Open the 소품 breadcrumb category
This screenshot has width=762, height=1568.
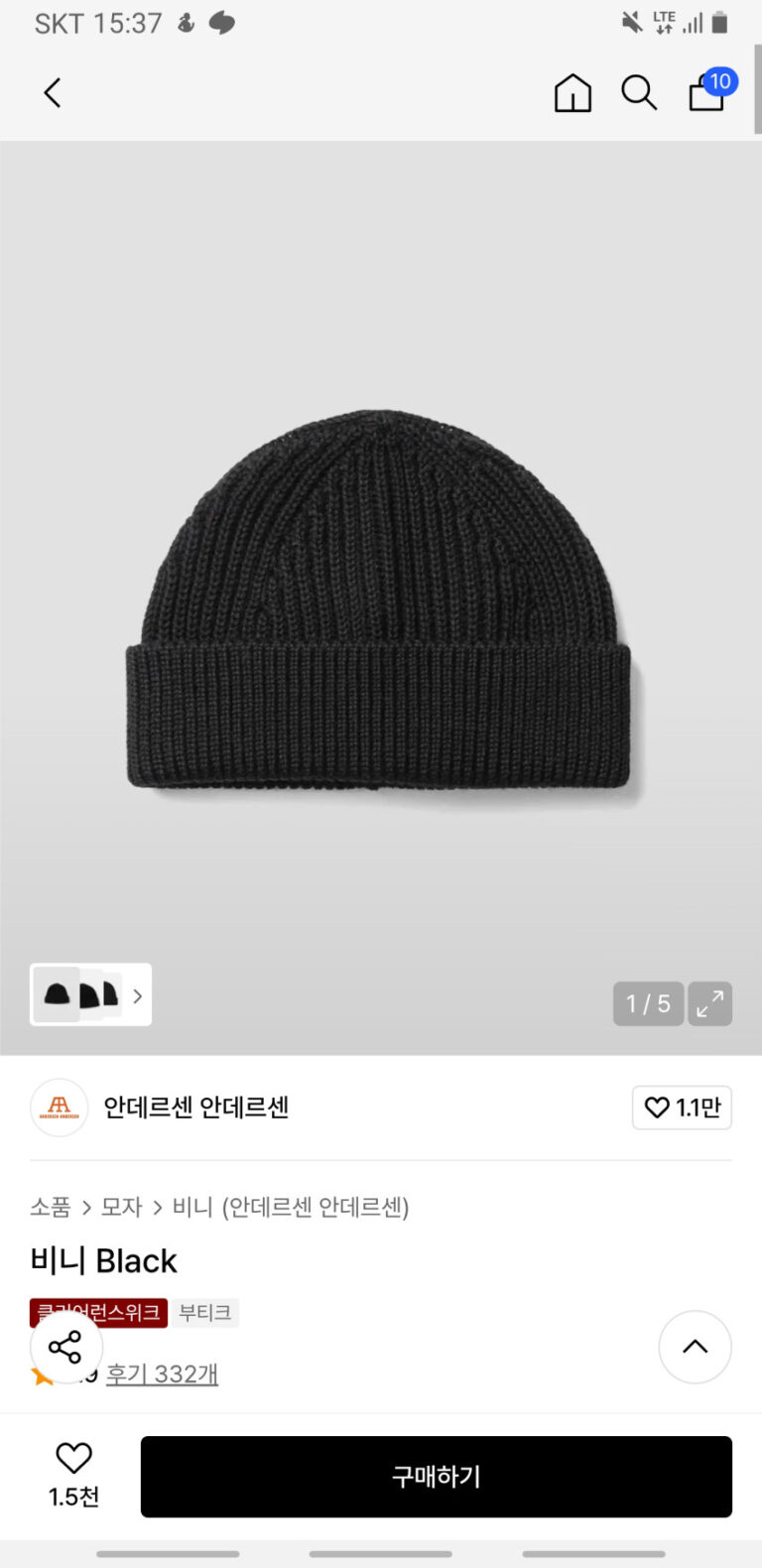coord(51,1207)
